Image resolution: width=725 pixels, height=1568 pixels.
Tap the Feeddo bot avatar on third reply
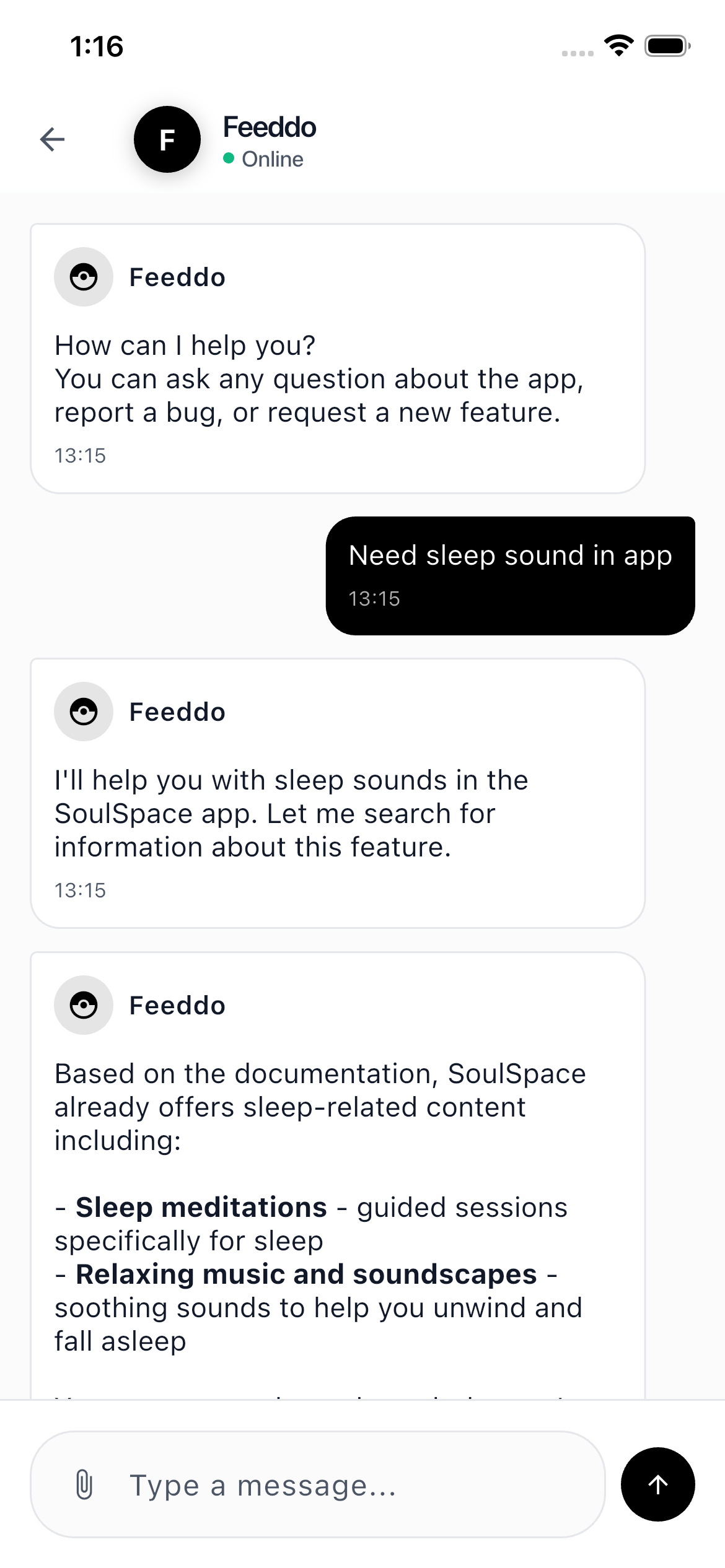84,1004
